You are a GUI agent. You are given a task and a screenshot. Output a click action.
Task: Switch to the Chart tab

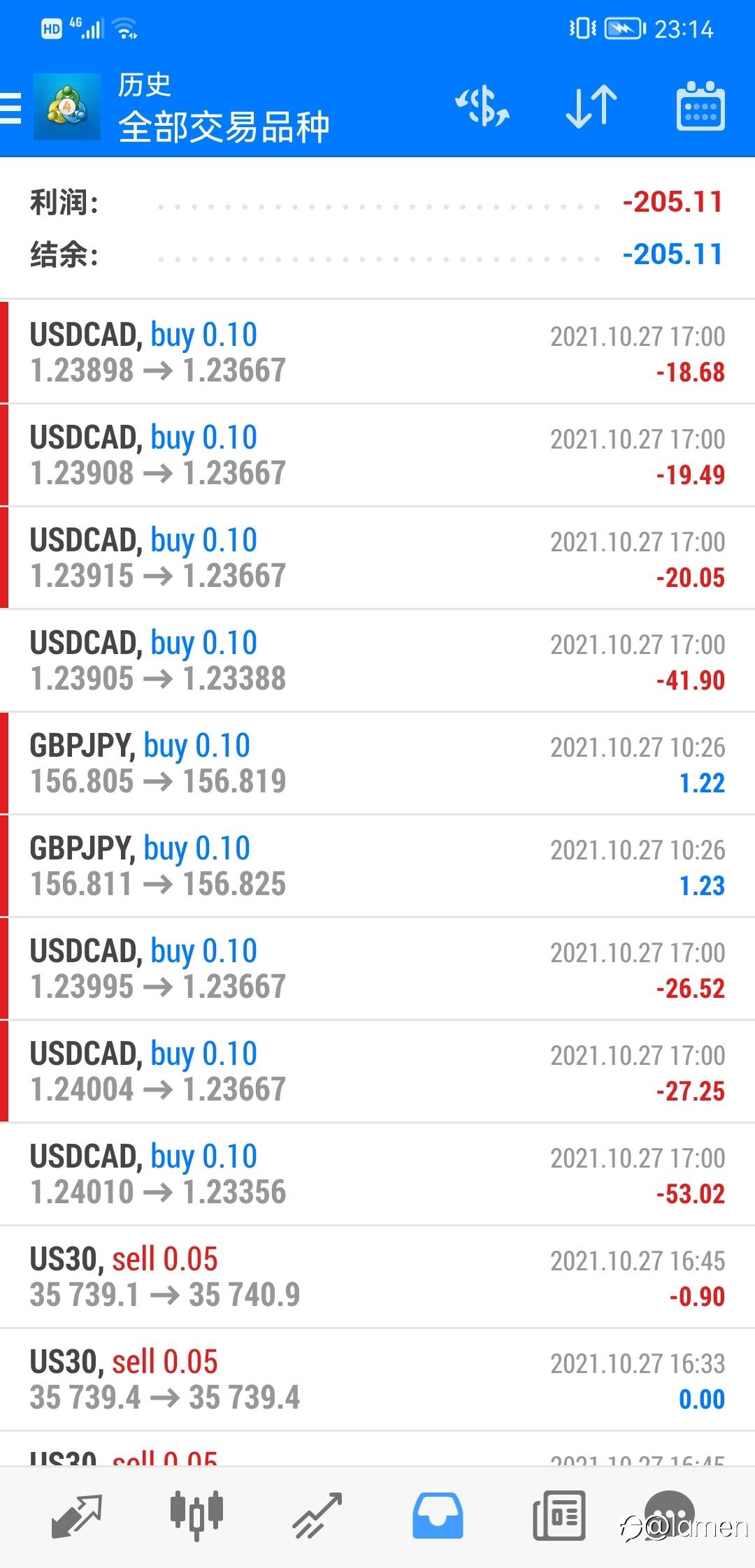(x=196, y=1516)
